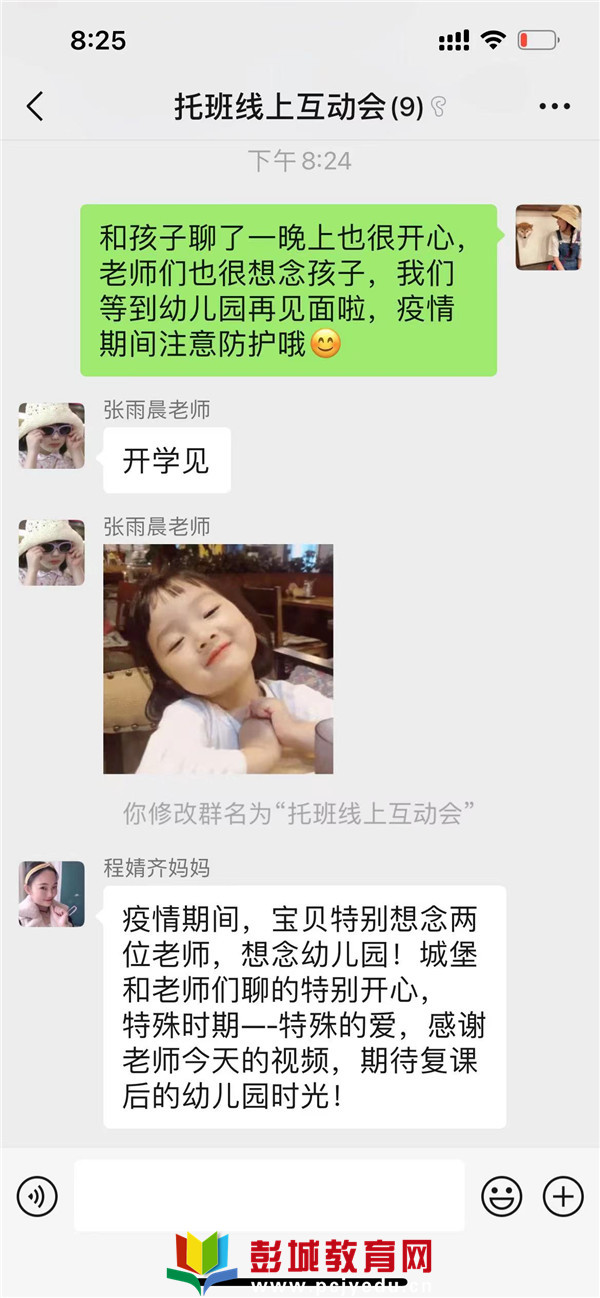Tap the message text field

pyautogui.click(x=269, y=1195)
